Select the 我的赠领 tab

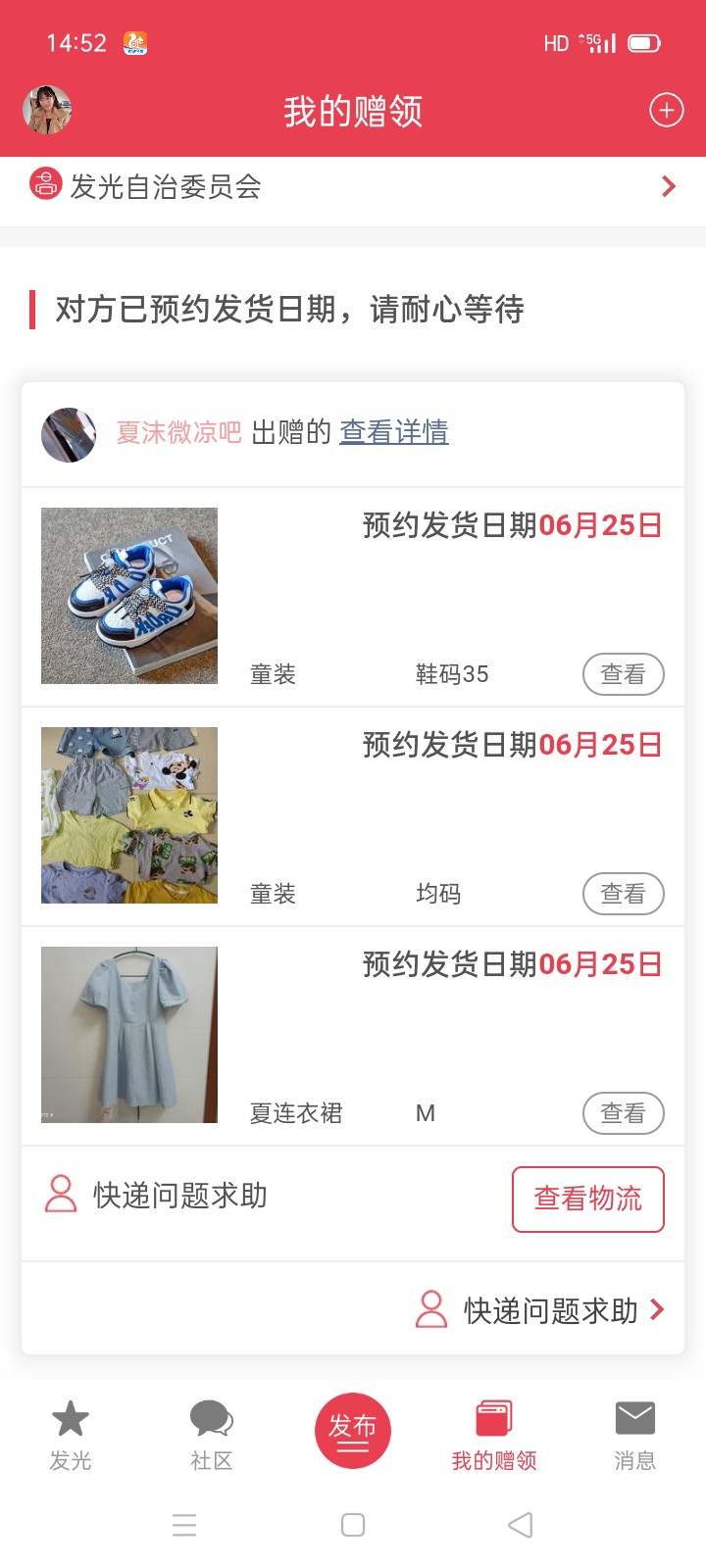[x=494, y=1436]
